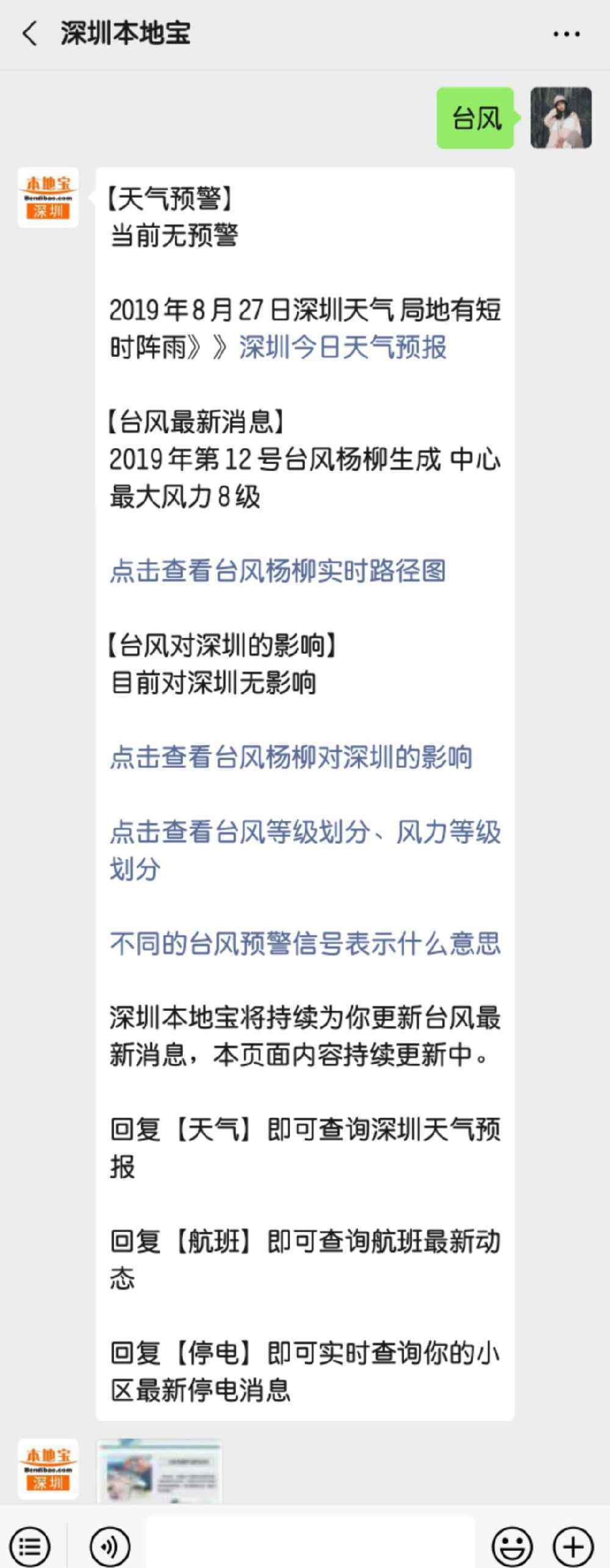Open 深圳本地宝 avatar next to weather message

tap(48, 198)
